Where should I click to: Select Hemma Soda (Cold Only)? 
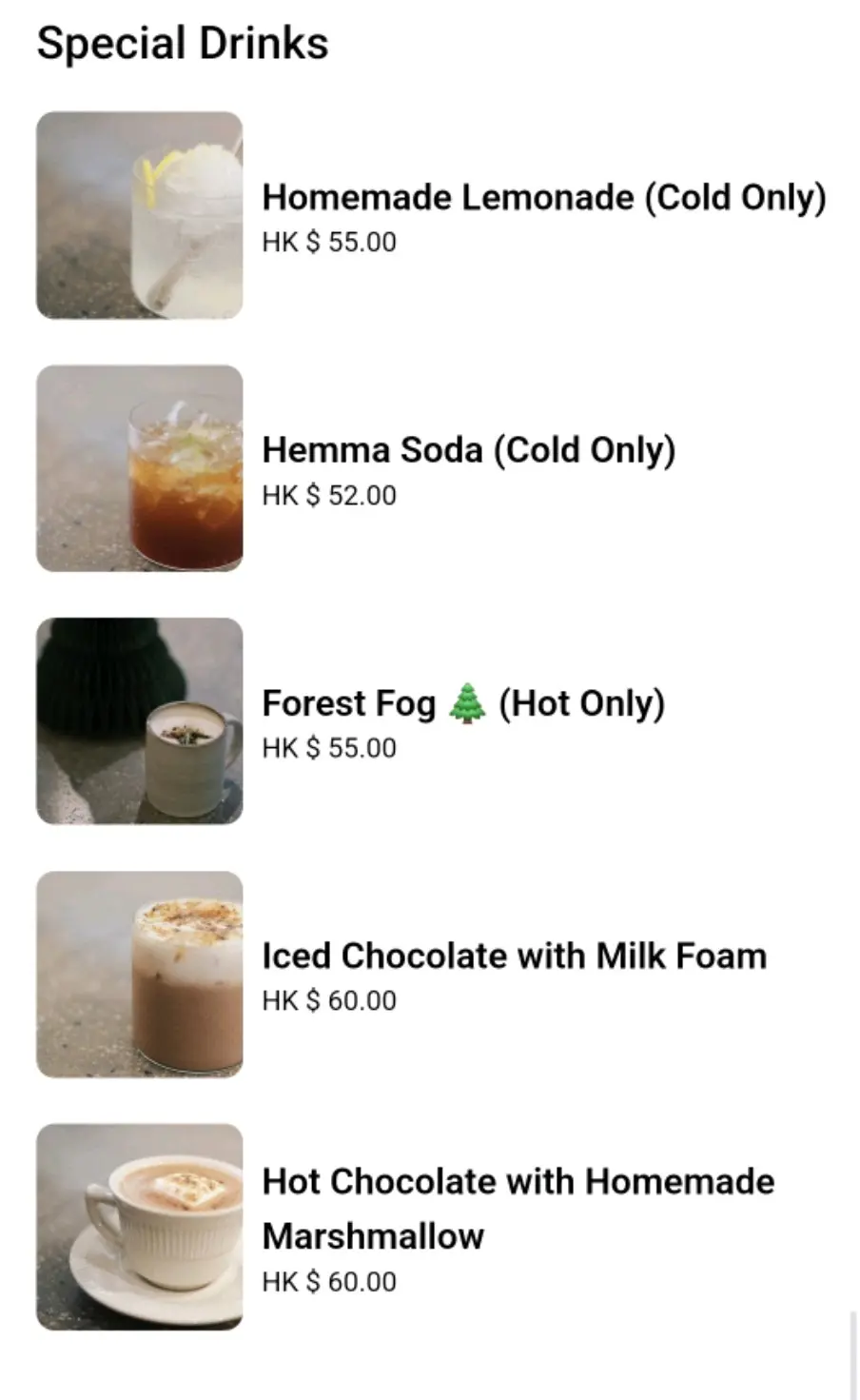(468, 450)
